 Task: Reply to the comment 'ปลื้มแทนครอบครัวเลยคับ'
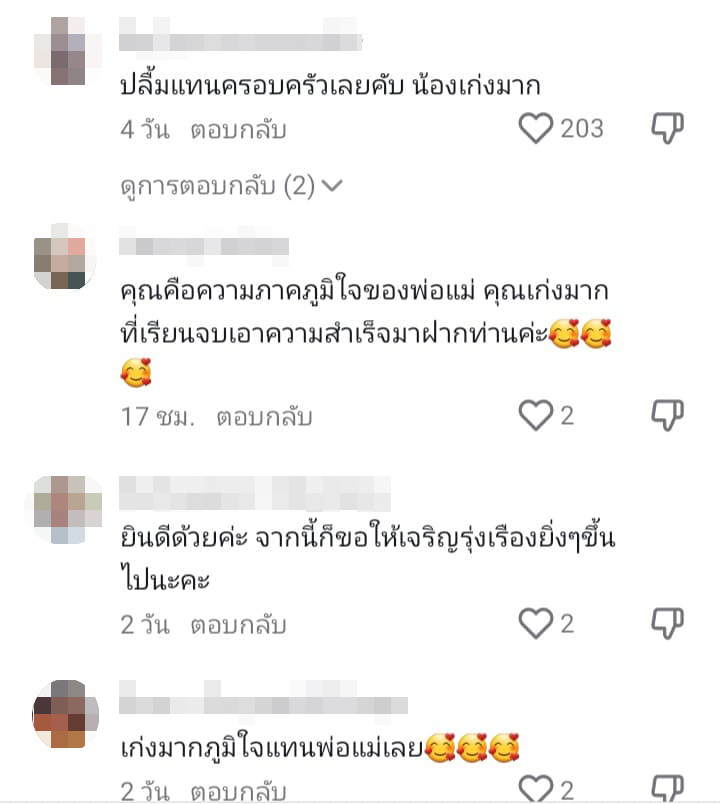coord(242,130)
